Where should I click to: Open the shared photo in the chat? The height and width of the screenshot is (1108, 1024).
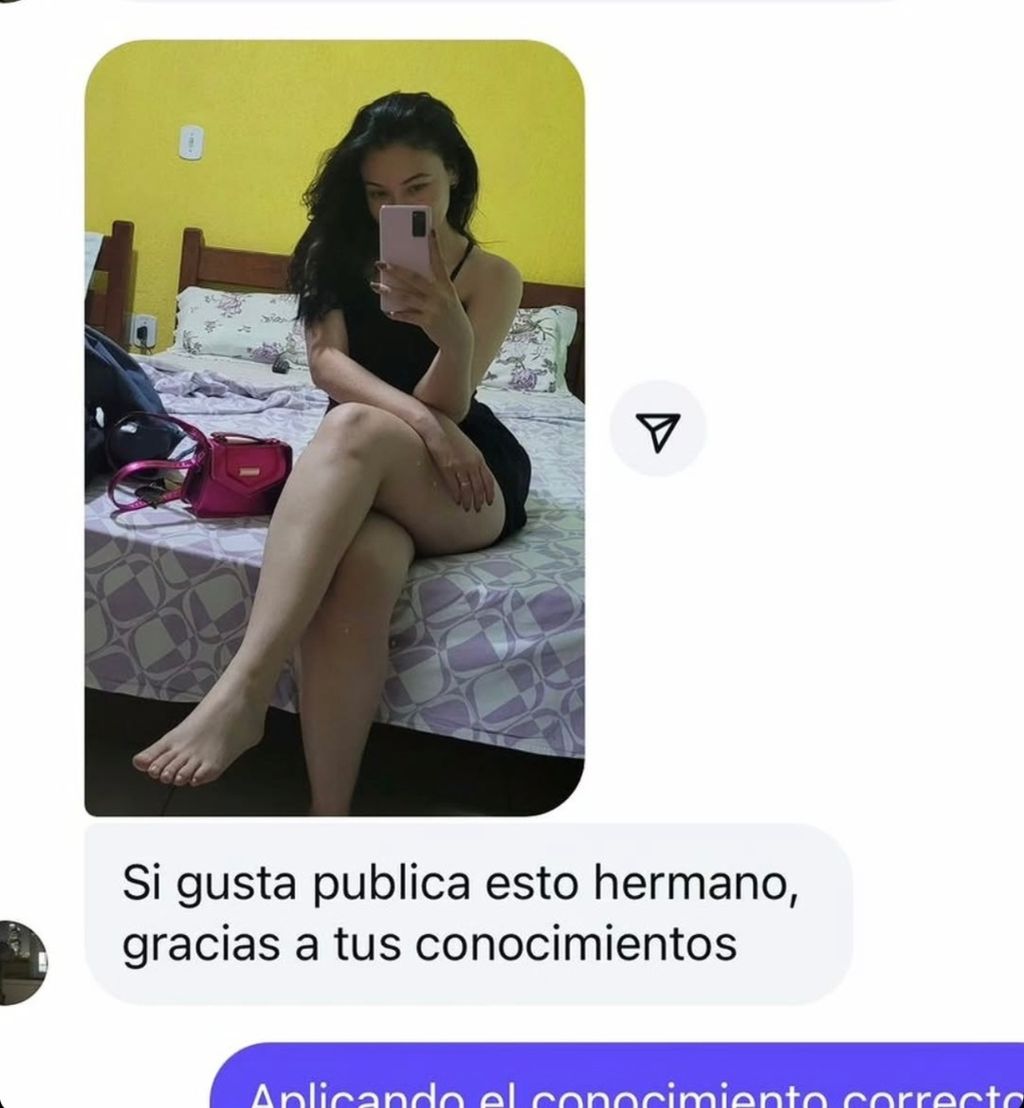334,428
